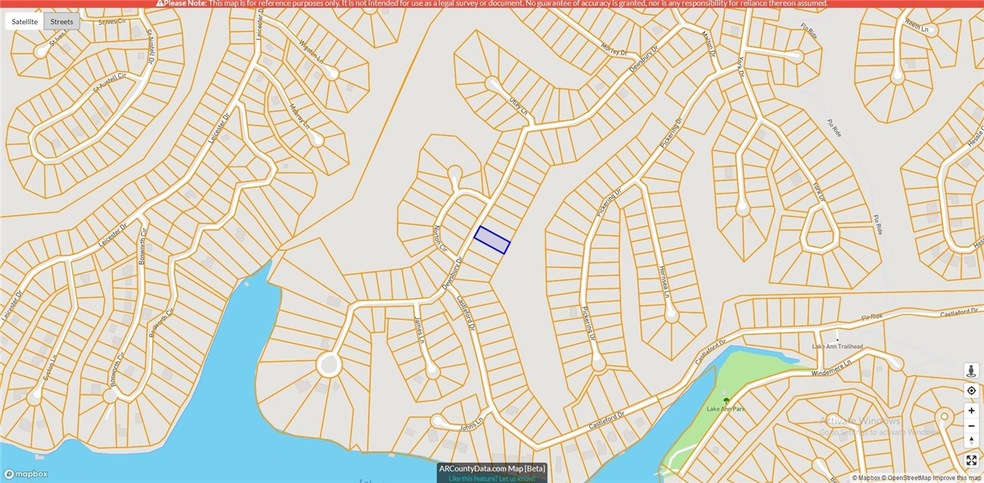Open street view with the pegman icon

(x=971, y=371)
